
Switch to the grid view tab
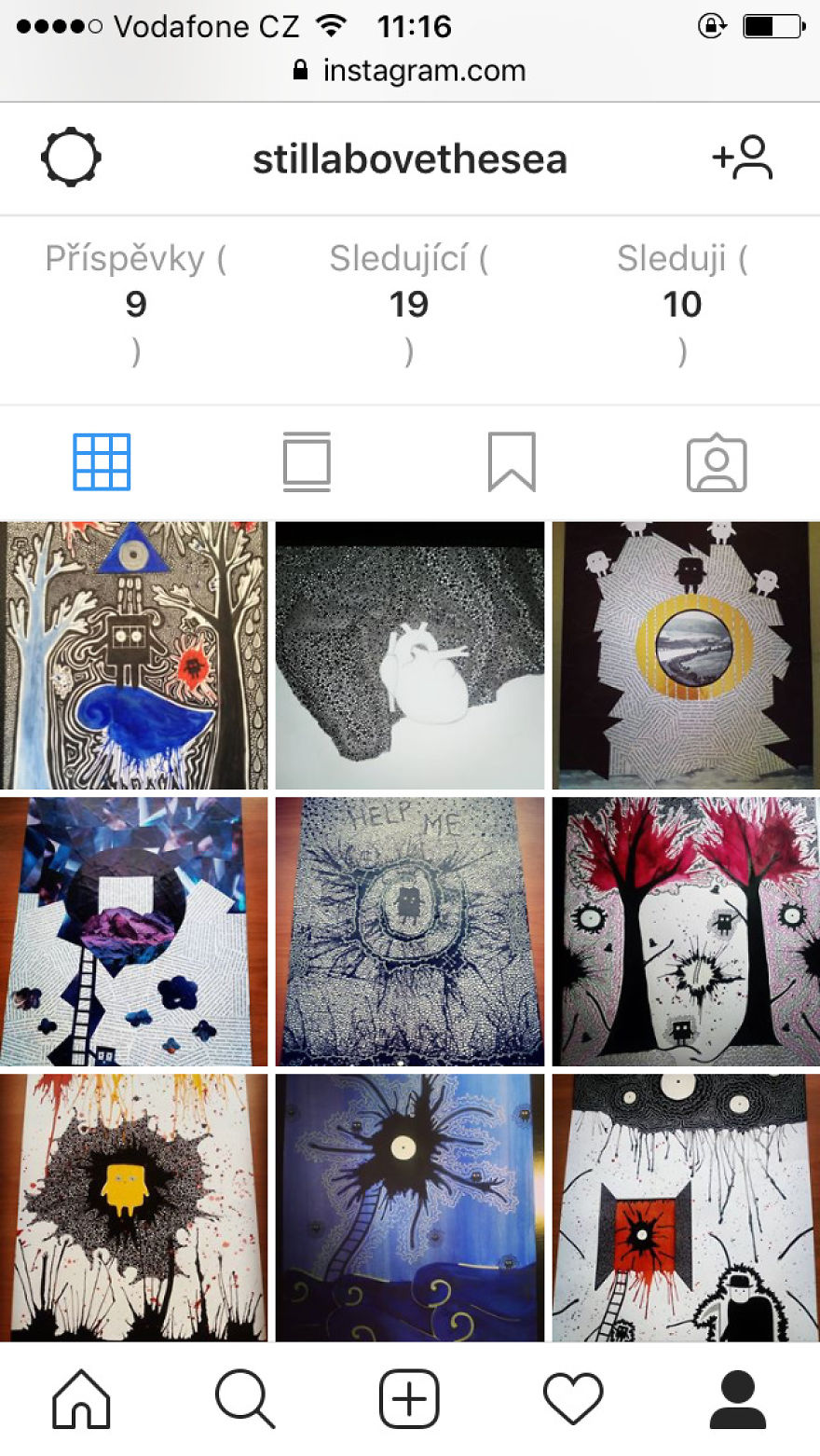tap(102, 461)
